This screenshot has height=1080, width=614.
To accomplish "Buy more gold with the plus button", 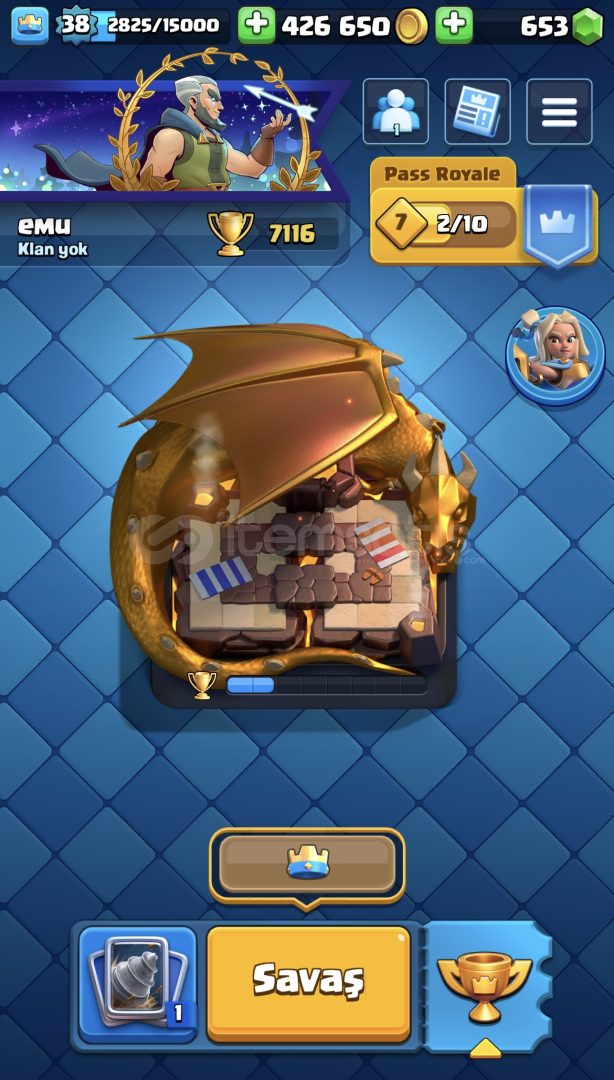I will [x=256, y=25].
